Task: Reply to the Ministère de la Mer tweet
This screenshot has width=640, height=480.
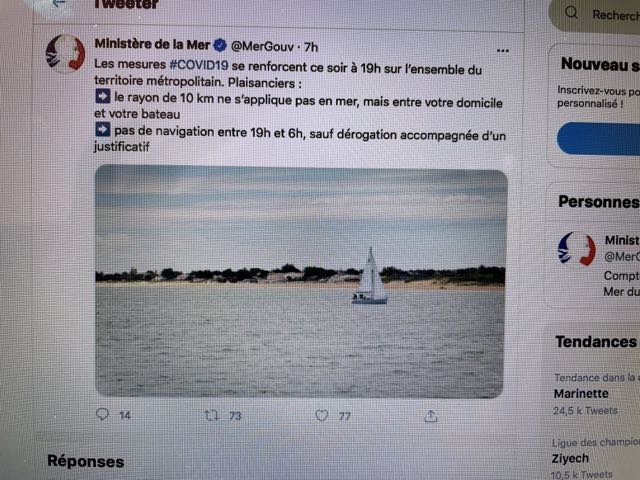Action: click(x=103, y=414)
